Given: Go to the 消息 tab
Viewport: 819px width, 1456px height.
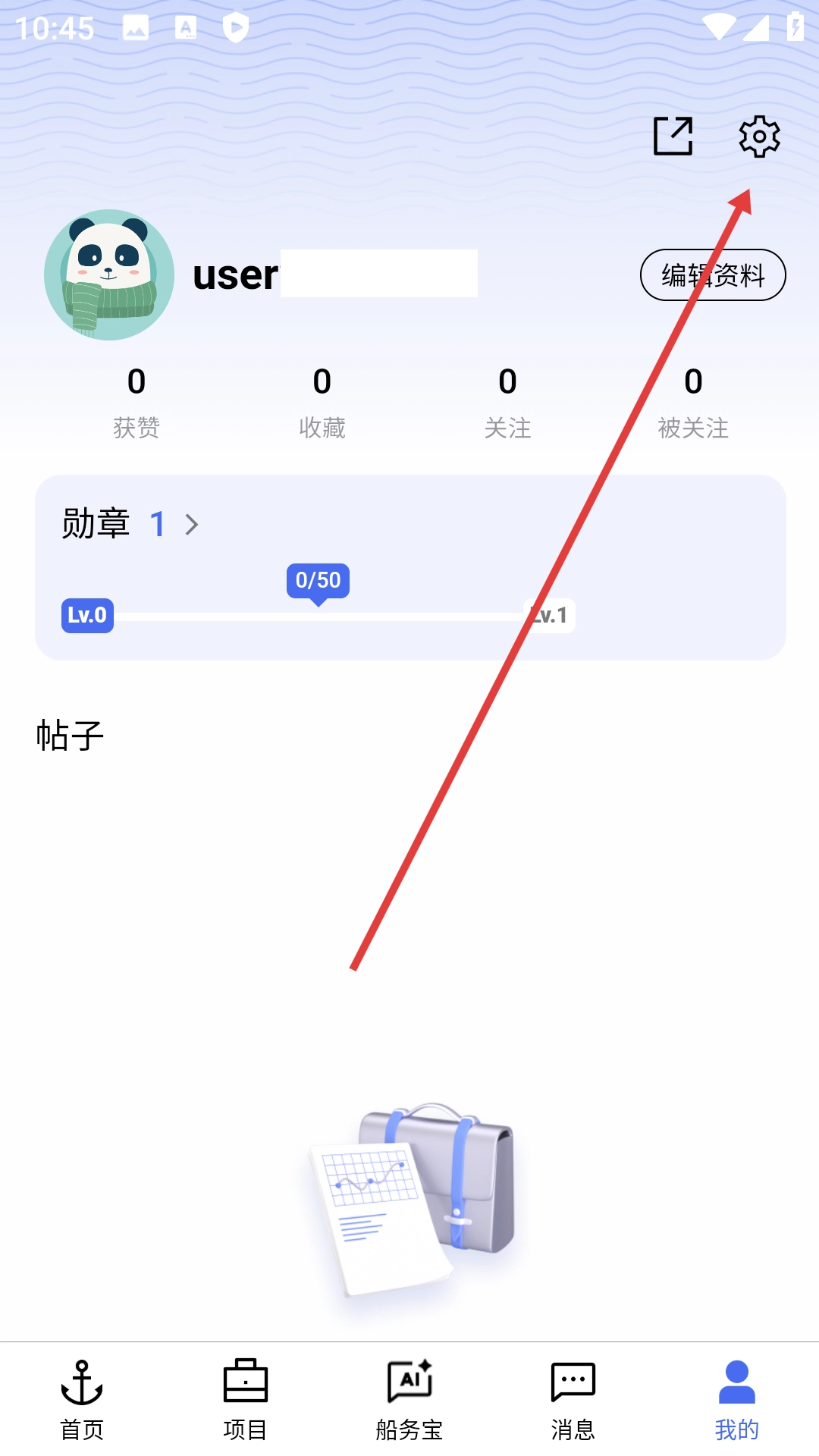Looking at the screenshot, I should (x=573, y=1400).
